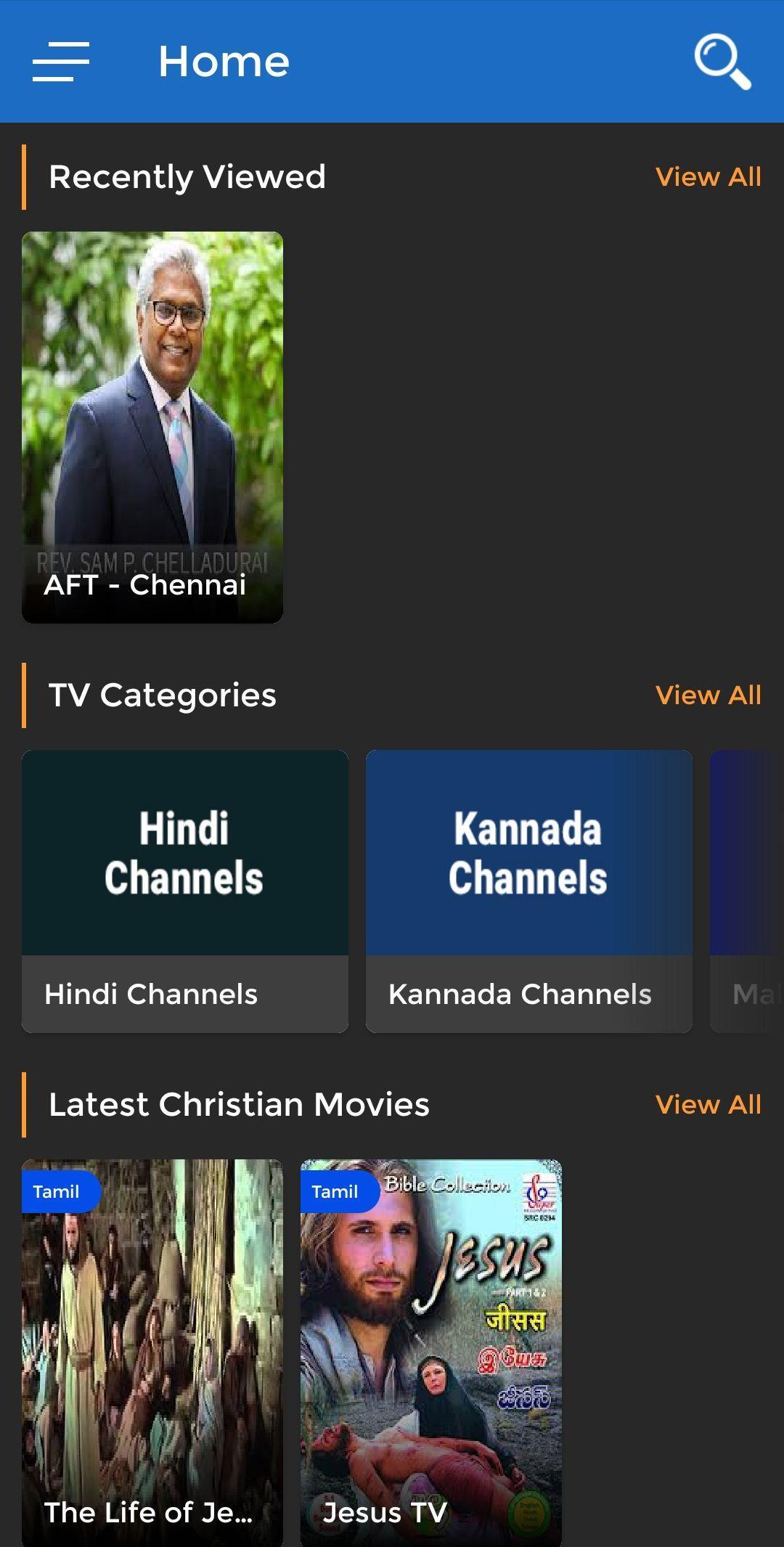The image size is (784, 1547).
Task: Open The Life of Je... movie
Action: [152, 1350]
